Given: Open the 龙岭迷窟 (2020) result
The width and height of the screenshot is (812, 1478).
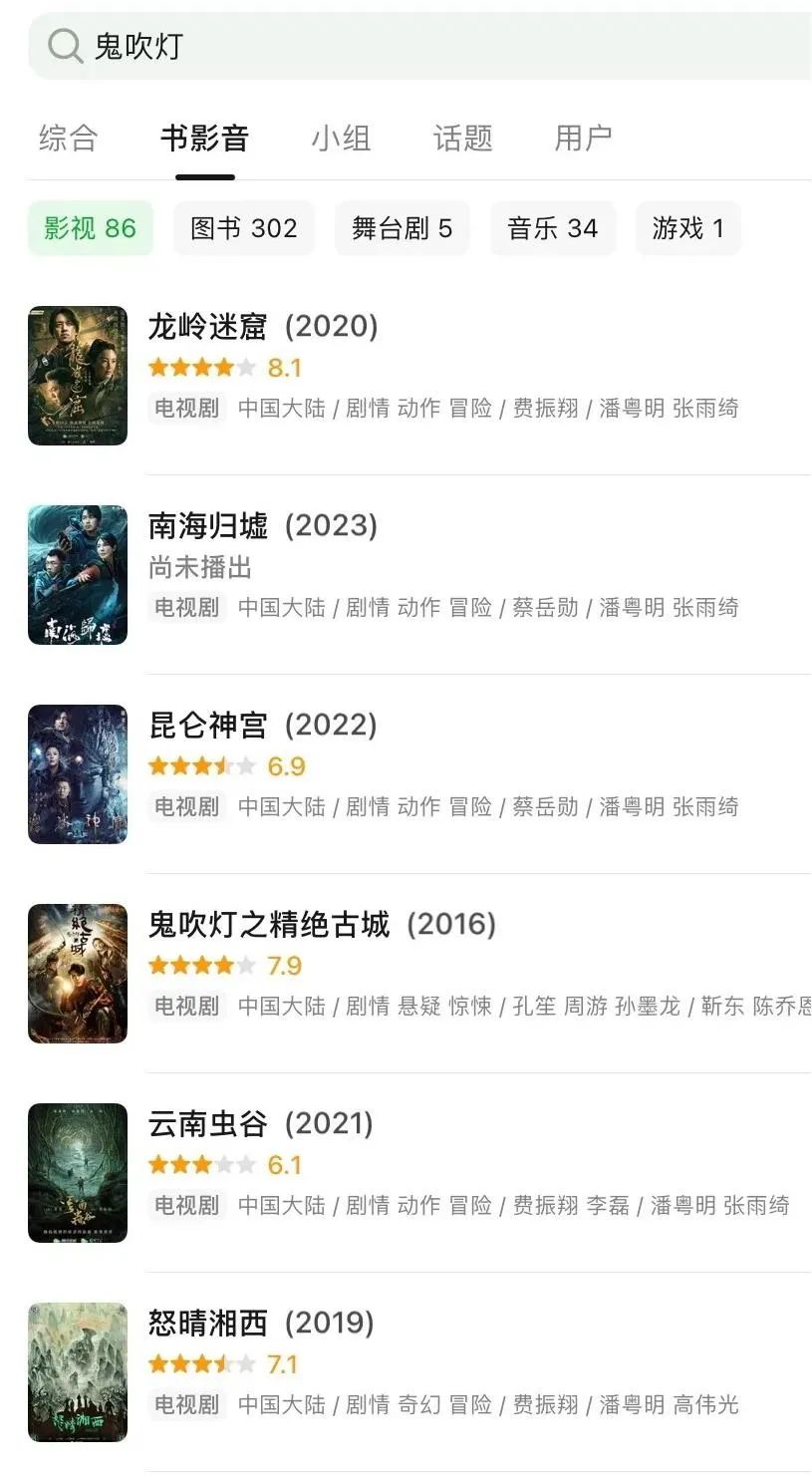Looking at the screenshot, I should [419, 376].
